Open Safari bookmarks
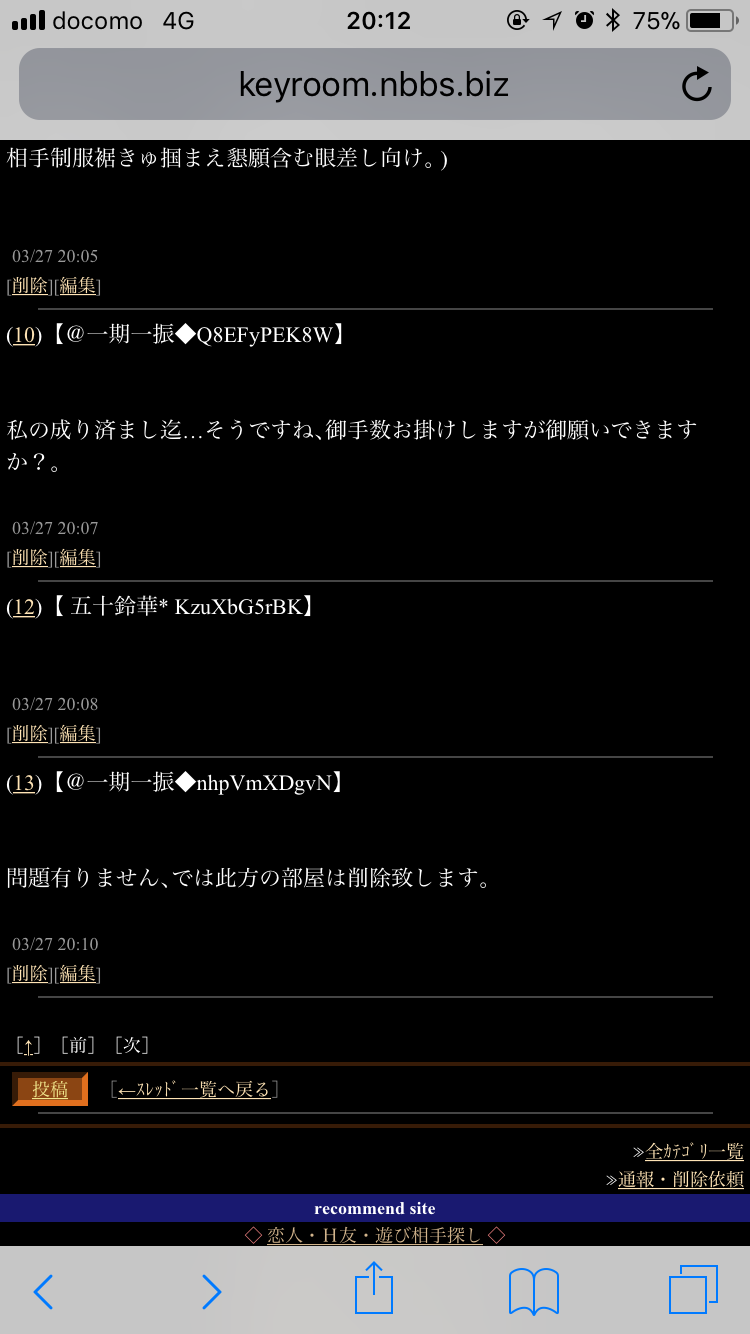This screenshot has height=1334, width=750. [534, 1292]
